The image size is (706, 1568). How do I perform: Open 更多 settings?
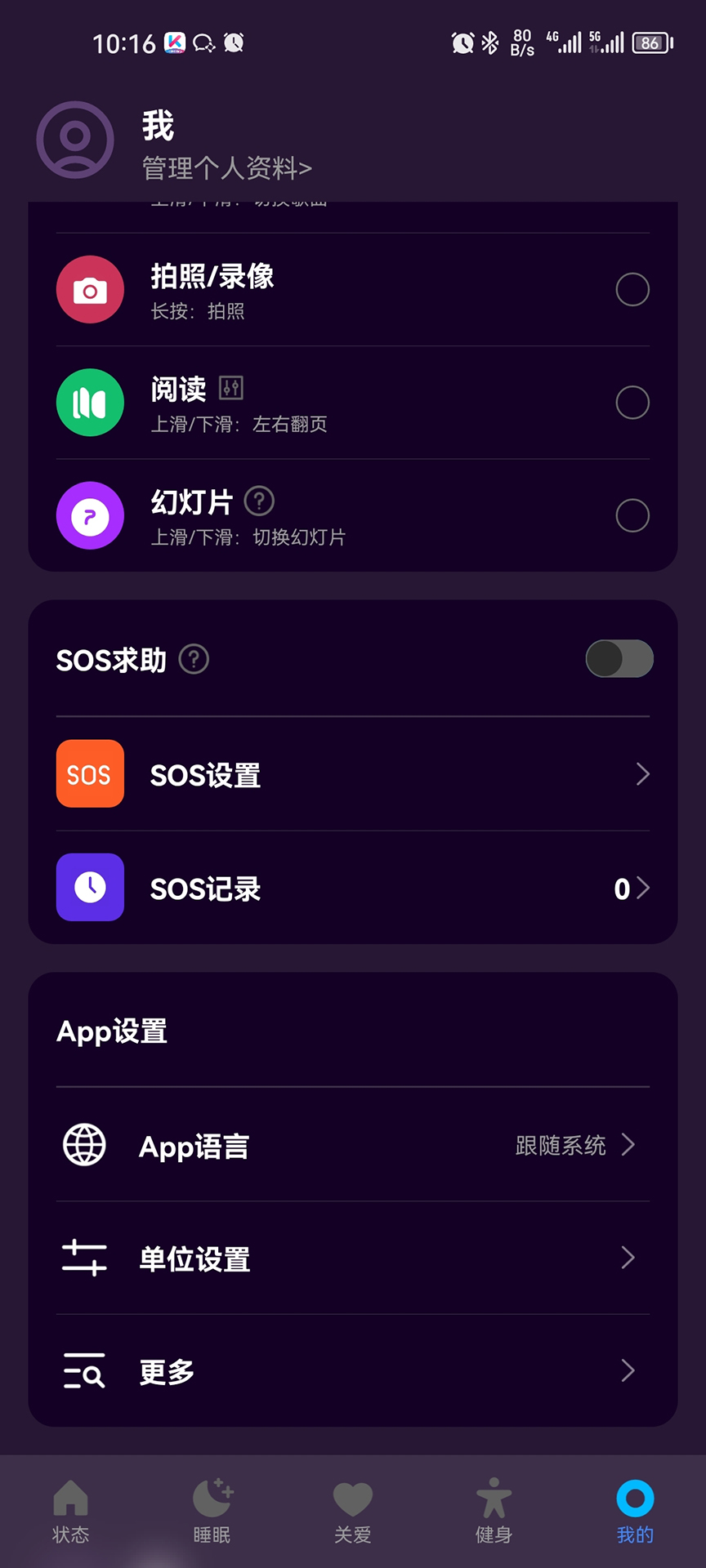point(353,1371)
